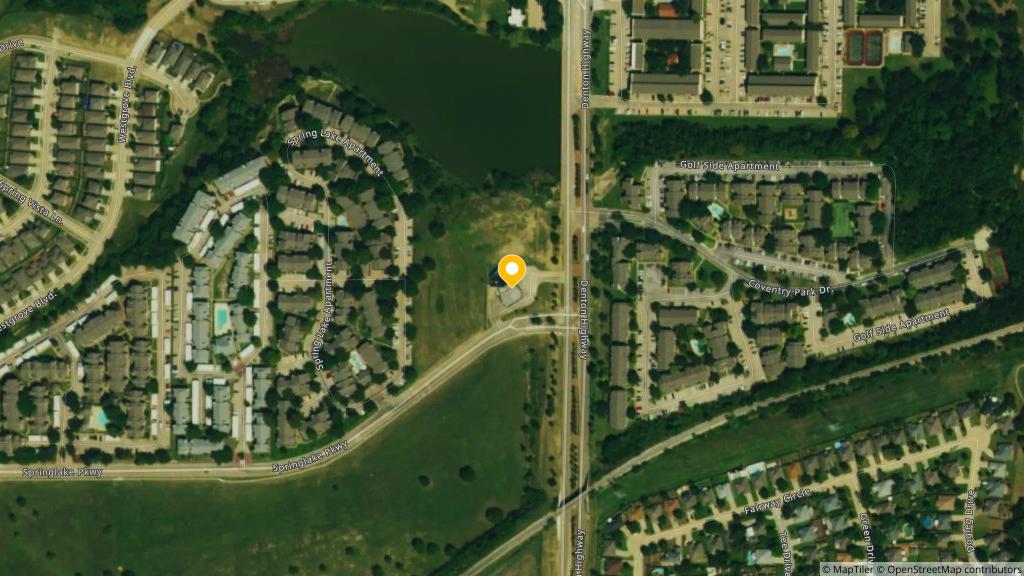Open the MapTiler attribution link
The image size is (1024, 576).
pos(852,569)
